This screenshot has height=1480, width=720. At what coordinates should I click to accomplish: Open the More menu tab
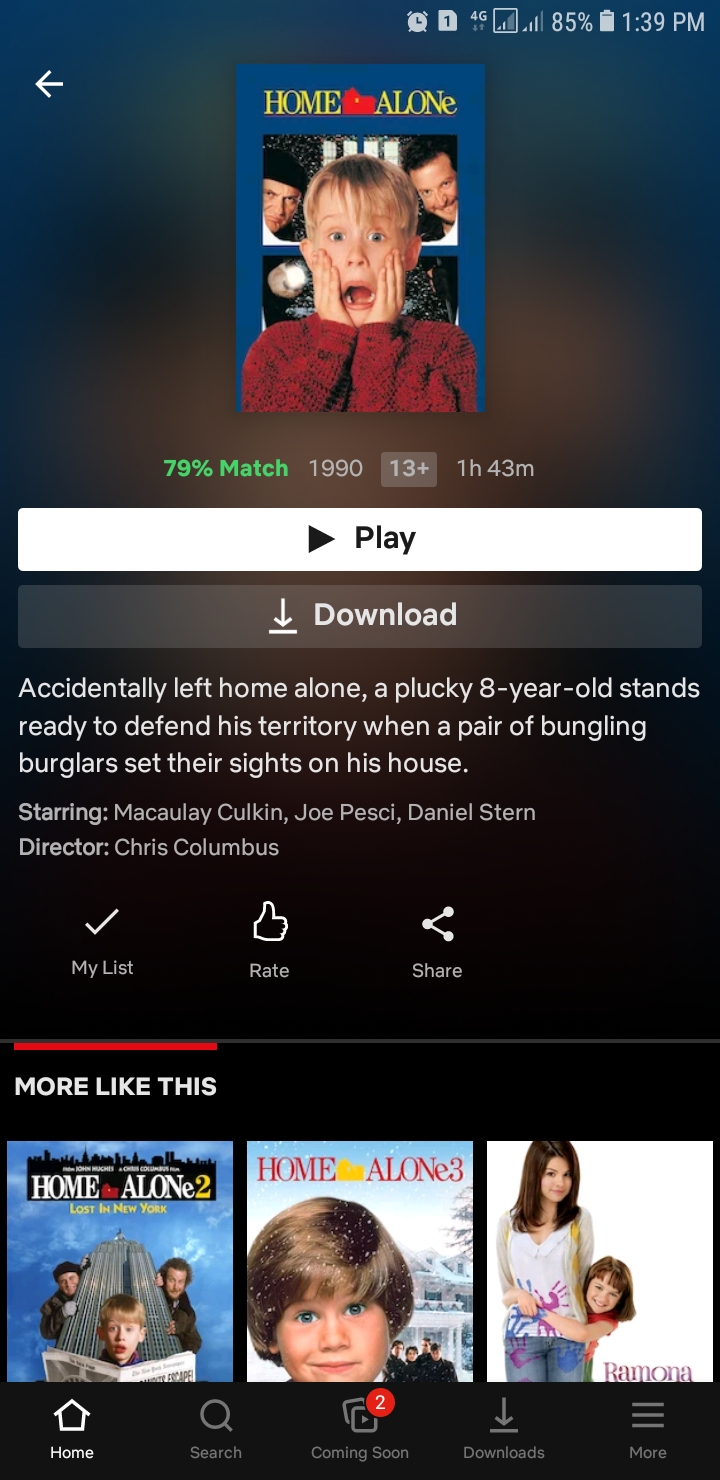(x=648, y=1430)
